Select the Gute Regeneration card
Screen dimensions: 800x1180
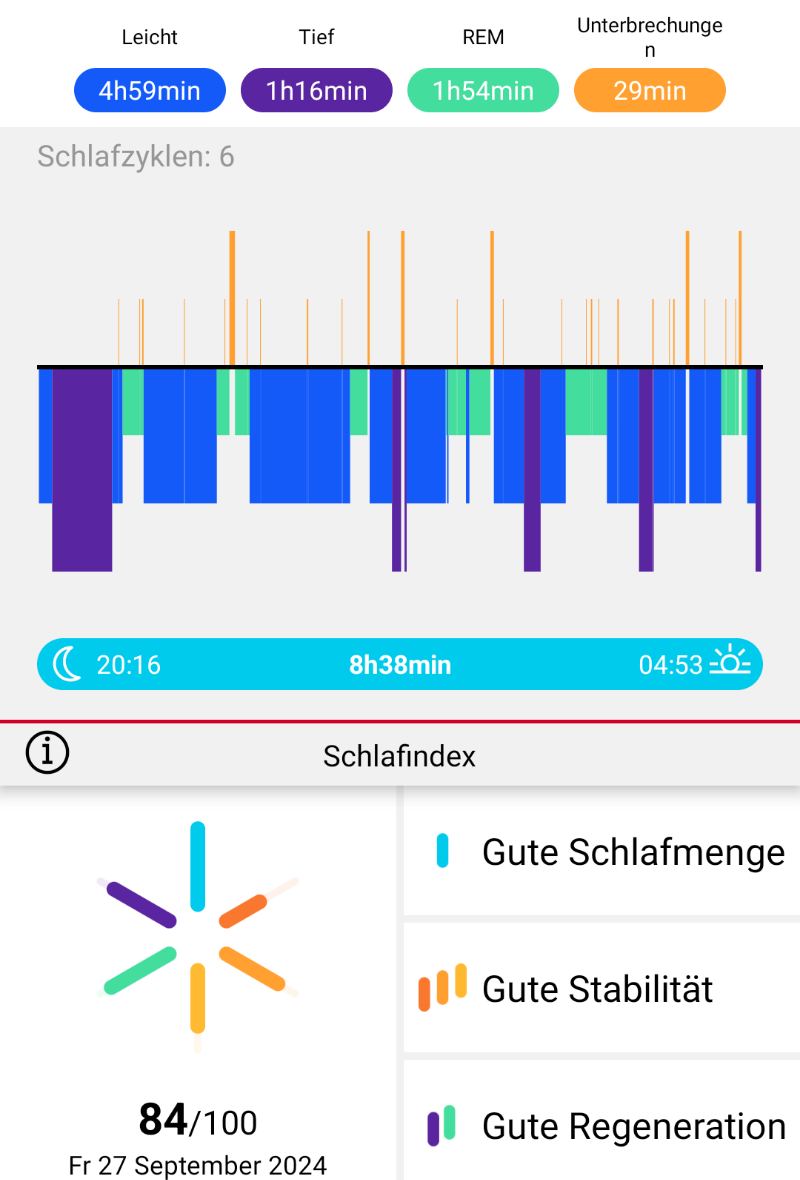point(602,1125)
